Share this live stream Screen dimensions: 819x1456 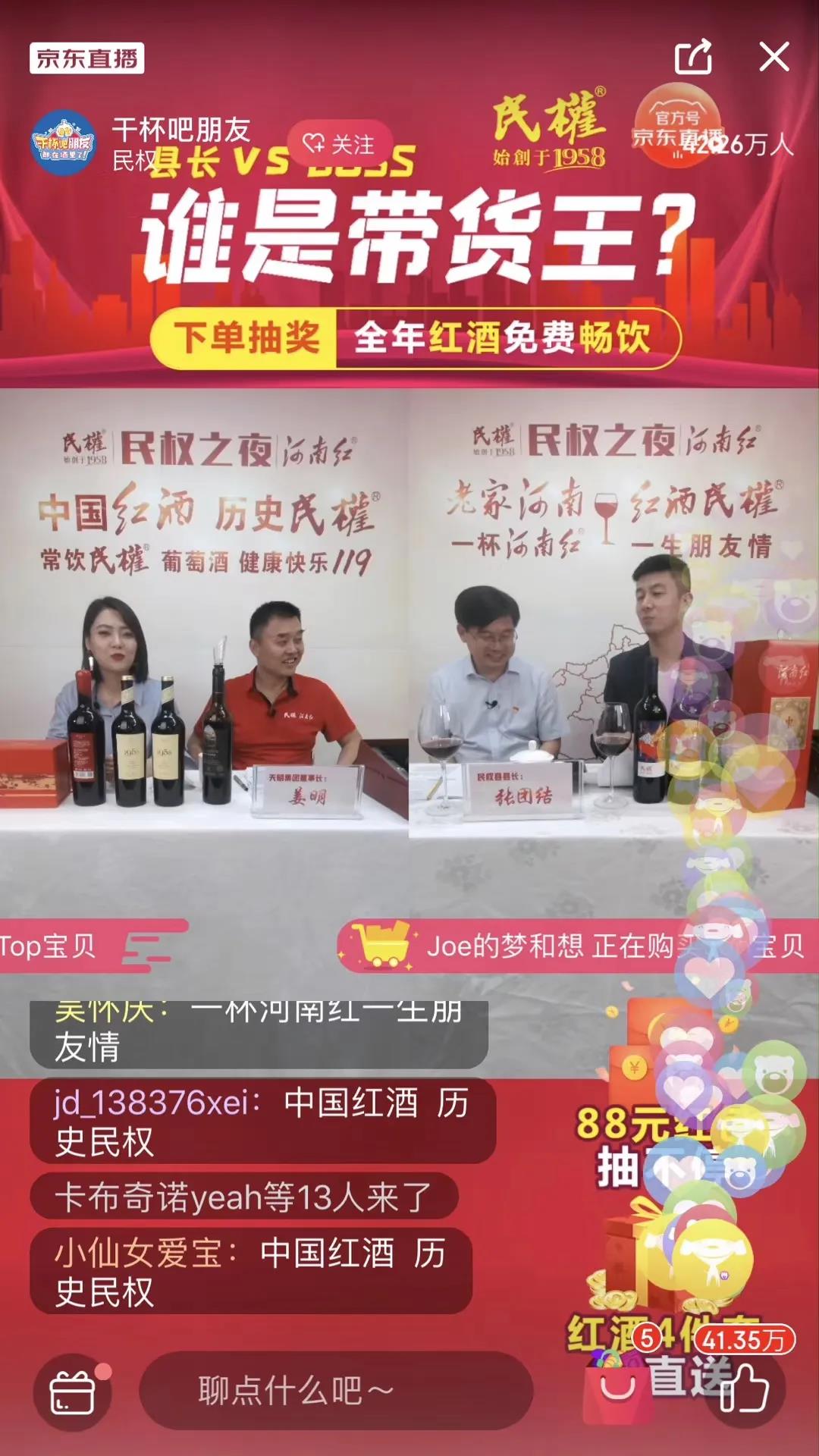click(x=694, y=57)
